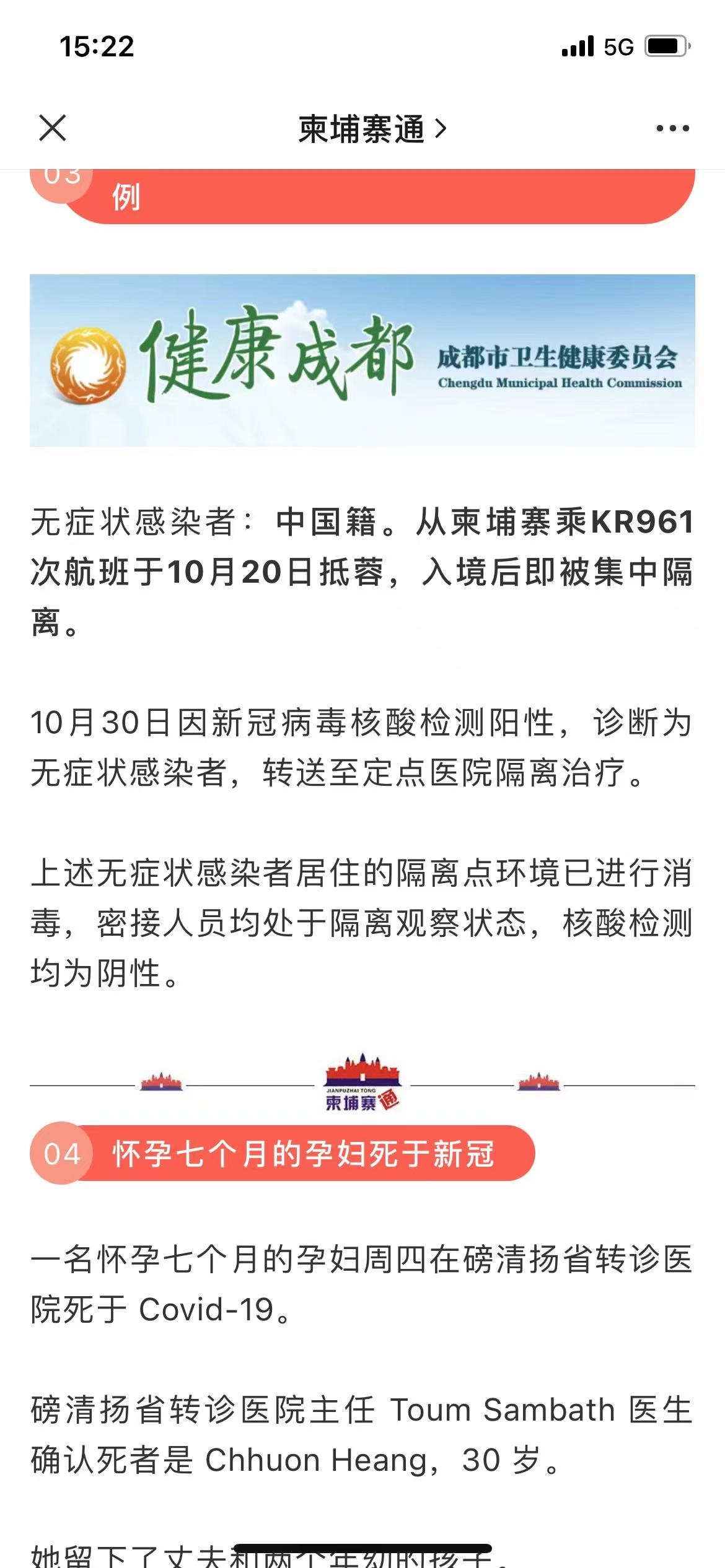The width and height of the screenshot is (725, 1568).
Task: Open the three-dot more options menu
Action: coord(672,128)
